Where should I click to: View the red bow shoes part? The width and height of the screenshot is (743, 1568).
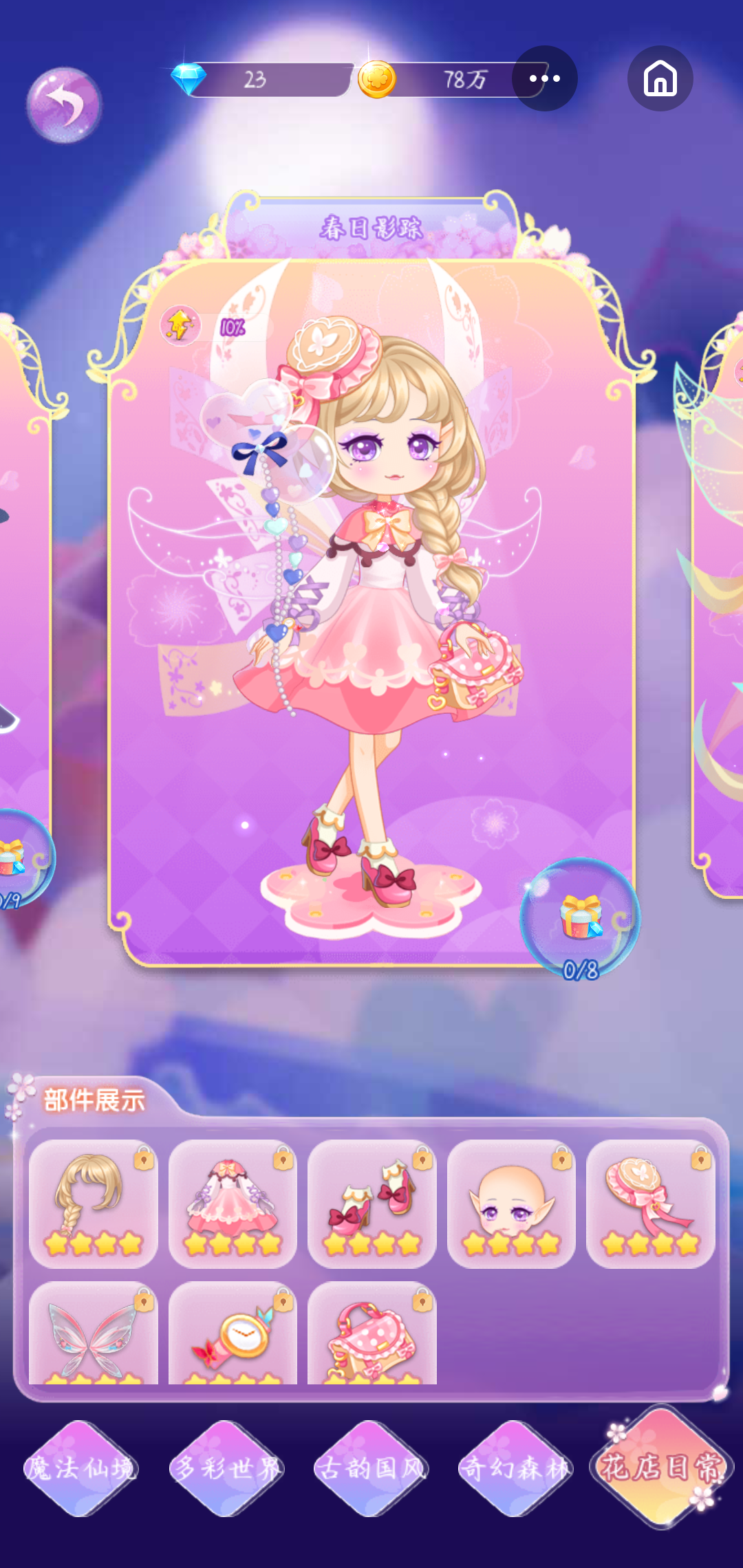click(x=371, y=1204)
